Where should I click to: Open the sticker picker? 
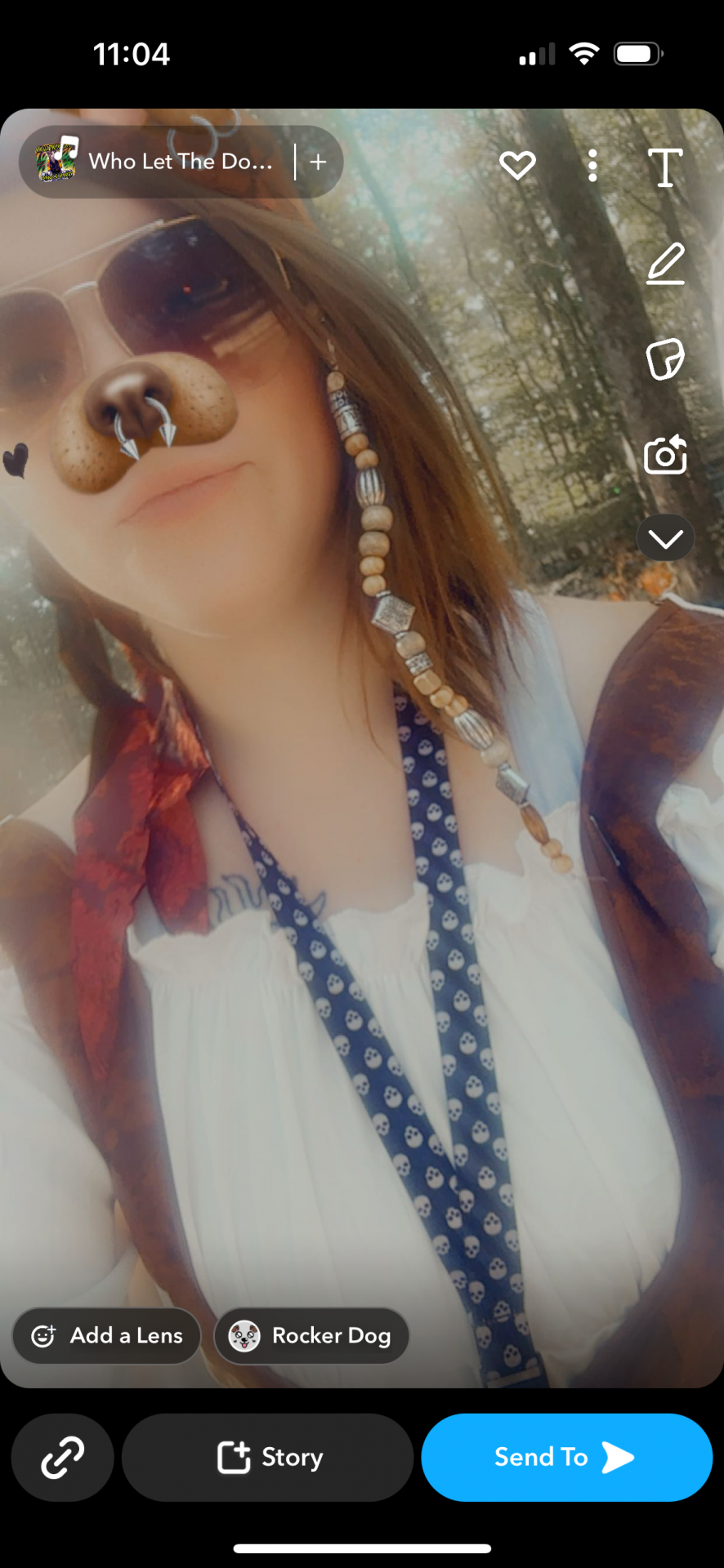click(x=665, y=359)
